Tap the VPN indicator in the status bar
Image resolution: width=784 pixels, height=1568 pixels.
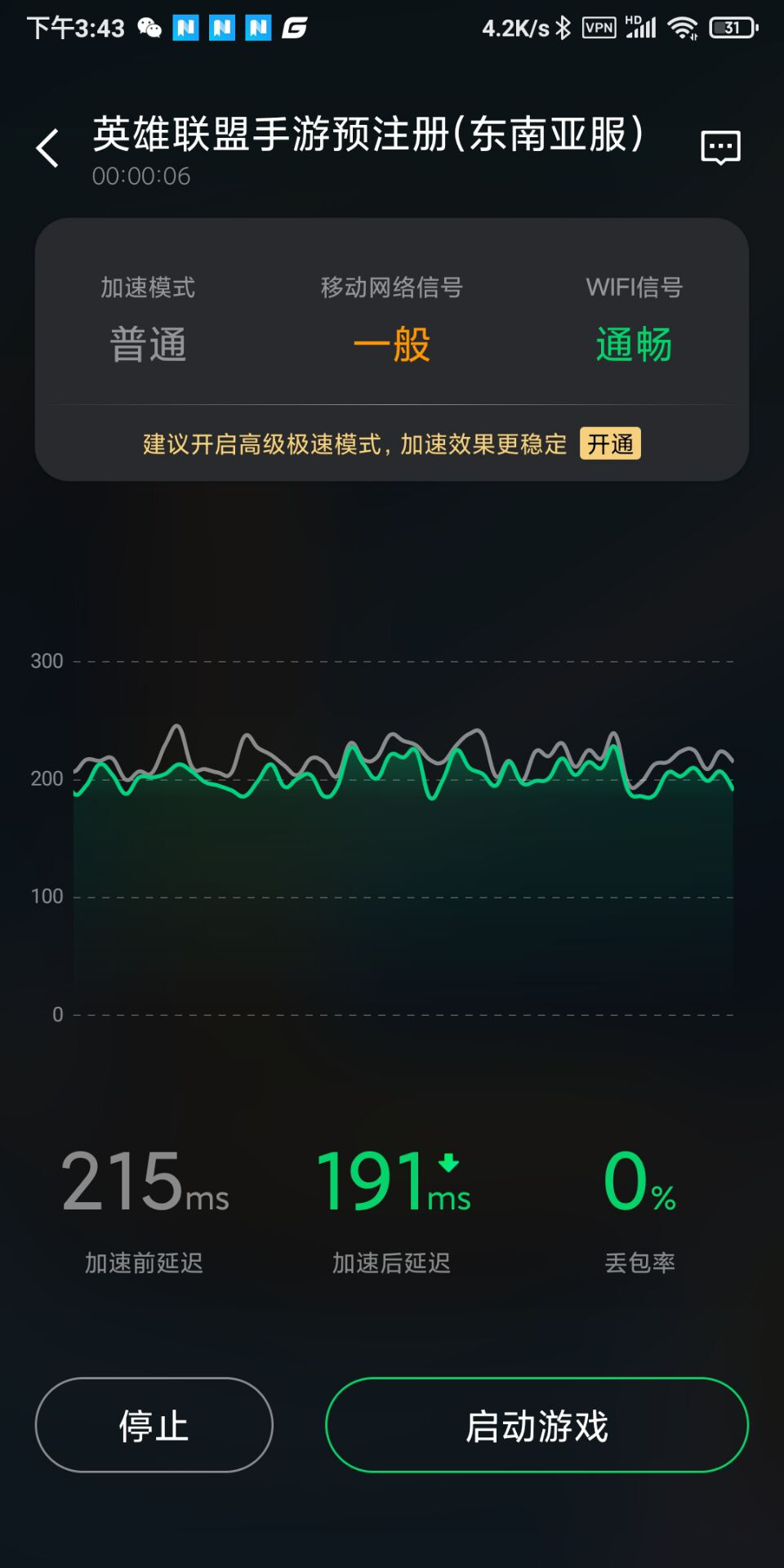599,27
